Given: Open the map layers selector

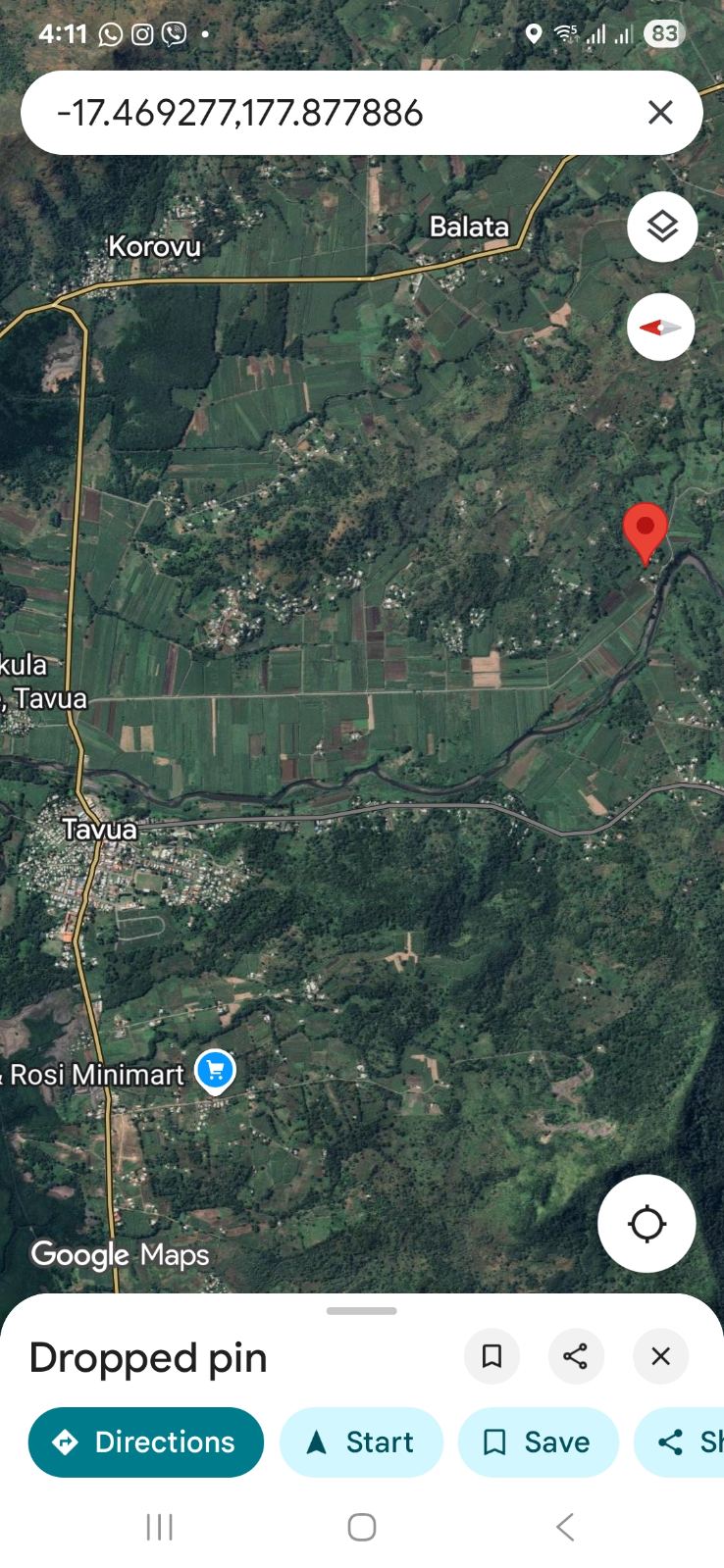Looking at the screenshot, I should 662,227.
